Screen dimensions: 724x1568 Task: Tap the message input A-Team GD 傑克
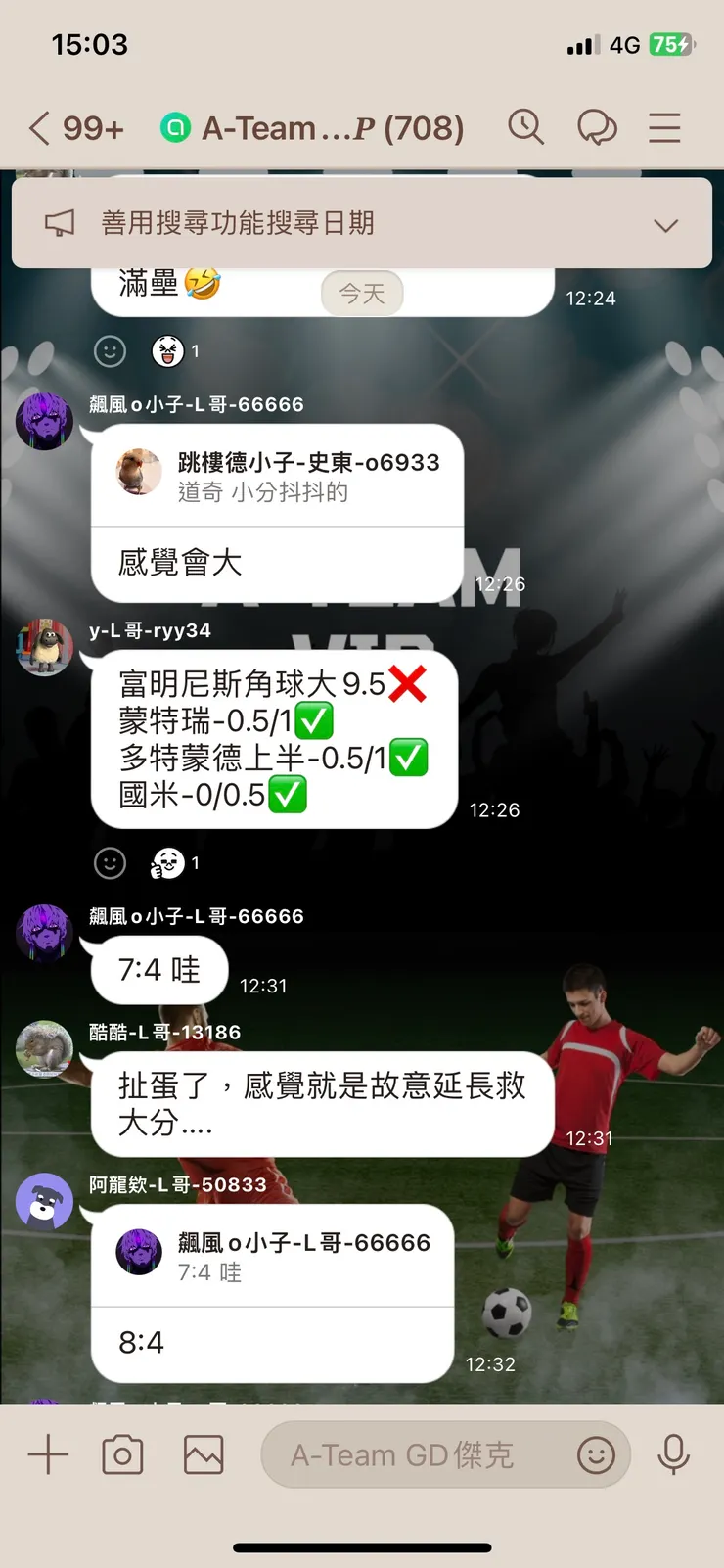(411, 1454)
